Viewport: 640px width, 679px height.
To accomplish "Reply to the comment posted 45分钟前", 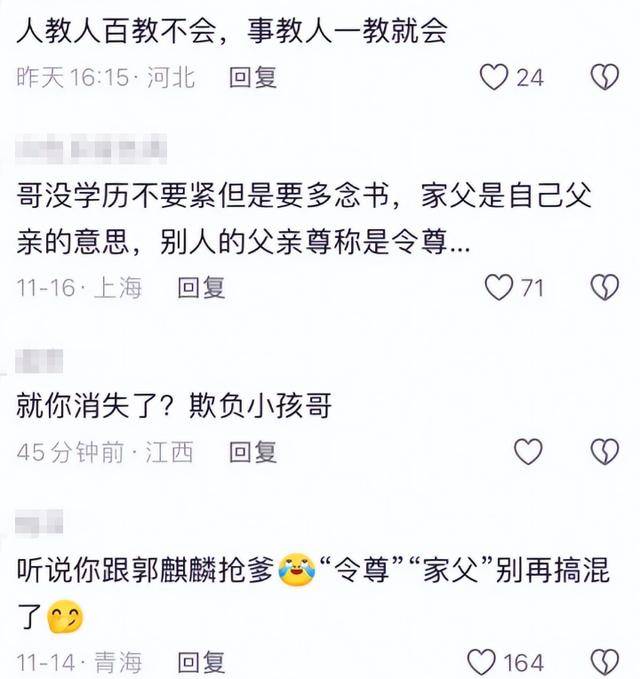I will [252, 452].
